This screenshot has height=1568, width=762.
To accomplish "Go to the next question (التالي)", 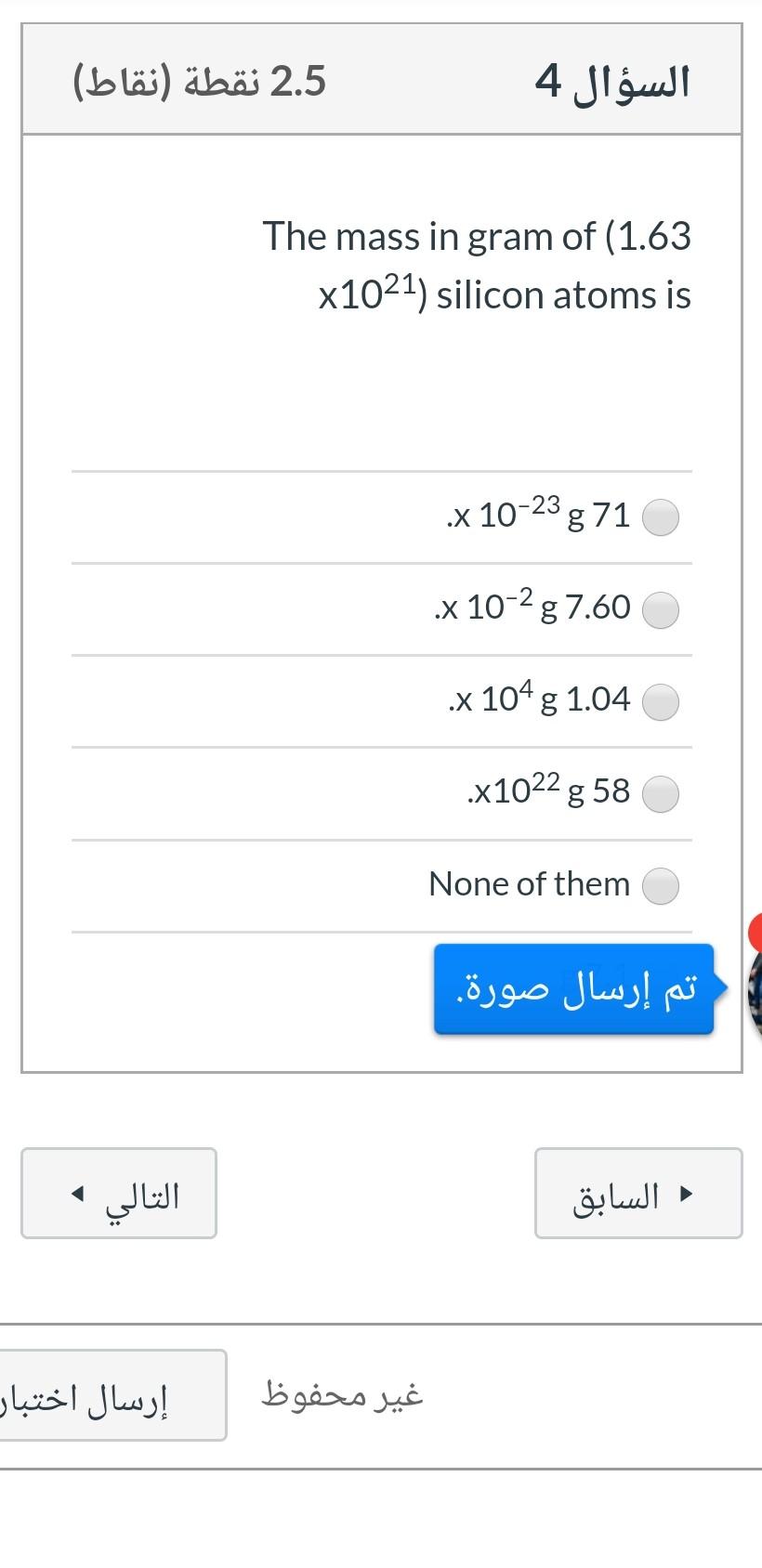I will (119, 1194).
